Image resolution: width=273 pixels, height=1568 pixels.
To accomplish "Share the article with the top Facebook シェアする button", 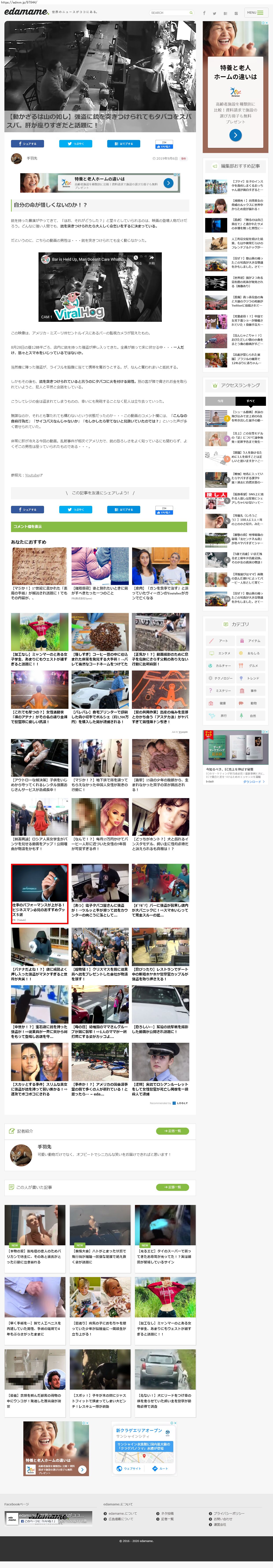I will click(x=27, y=144).
